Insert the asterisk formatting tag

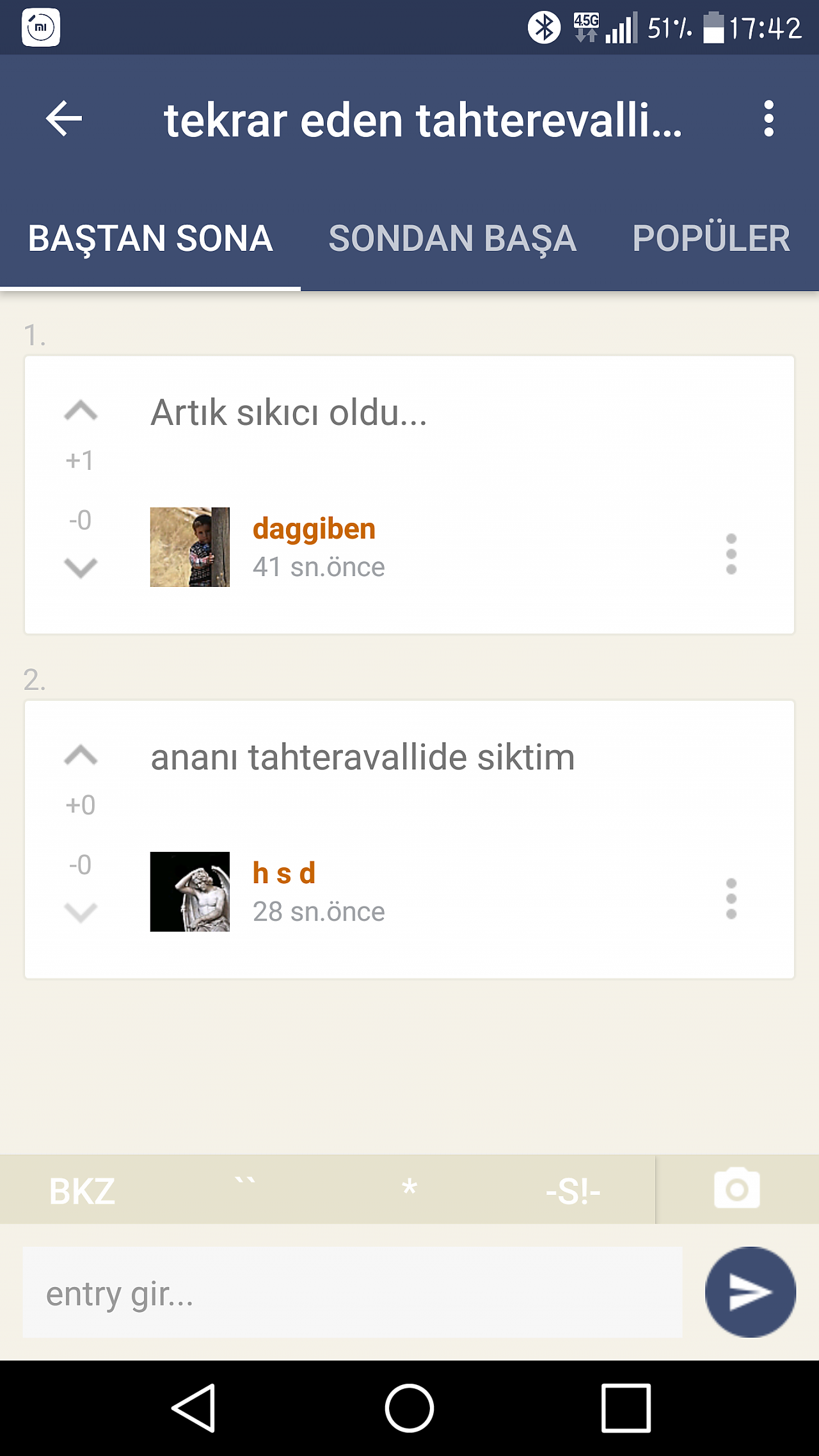coord(409,1190)
